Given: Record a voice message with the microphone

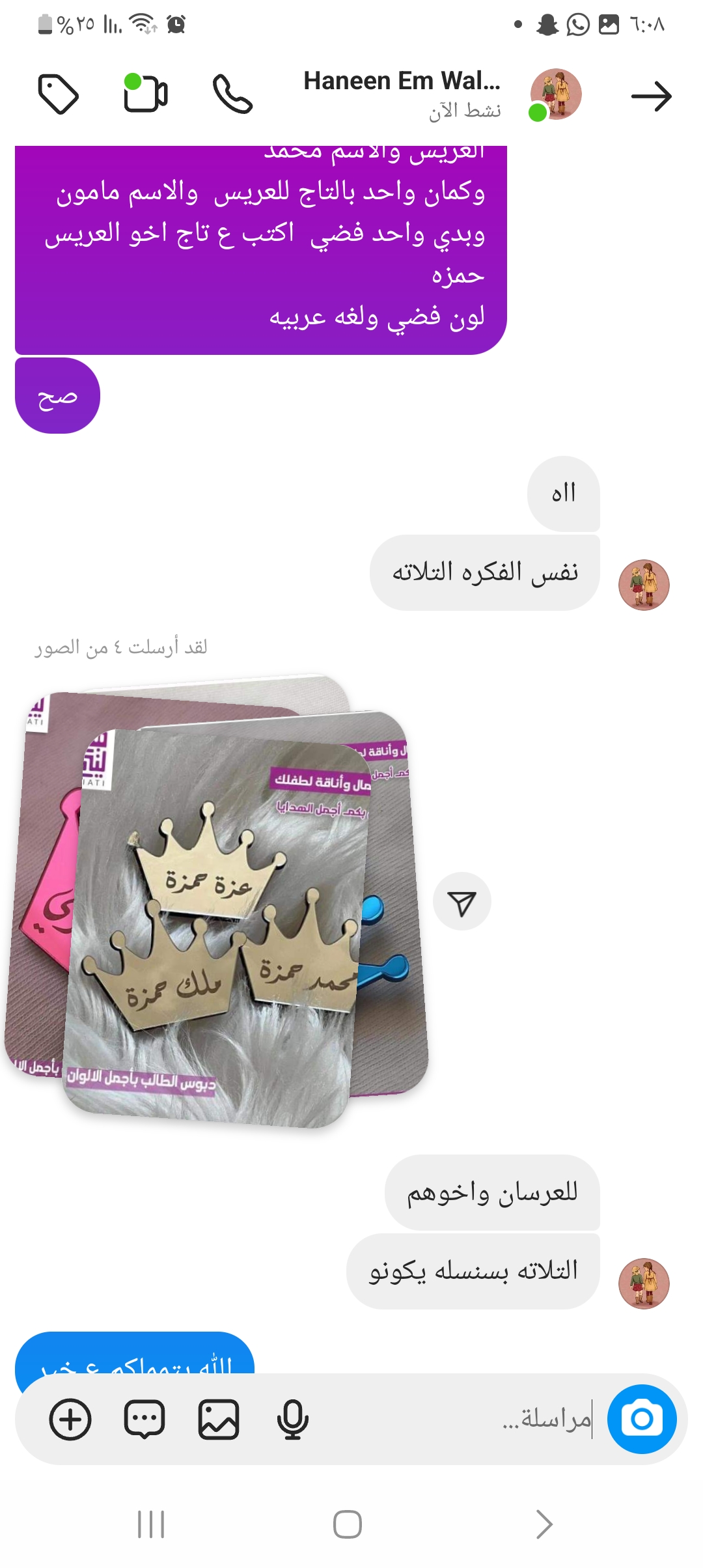Looking at the screenshot, I should tap(292, 1419).
